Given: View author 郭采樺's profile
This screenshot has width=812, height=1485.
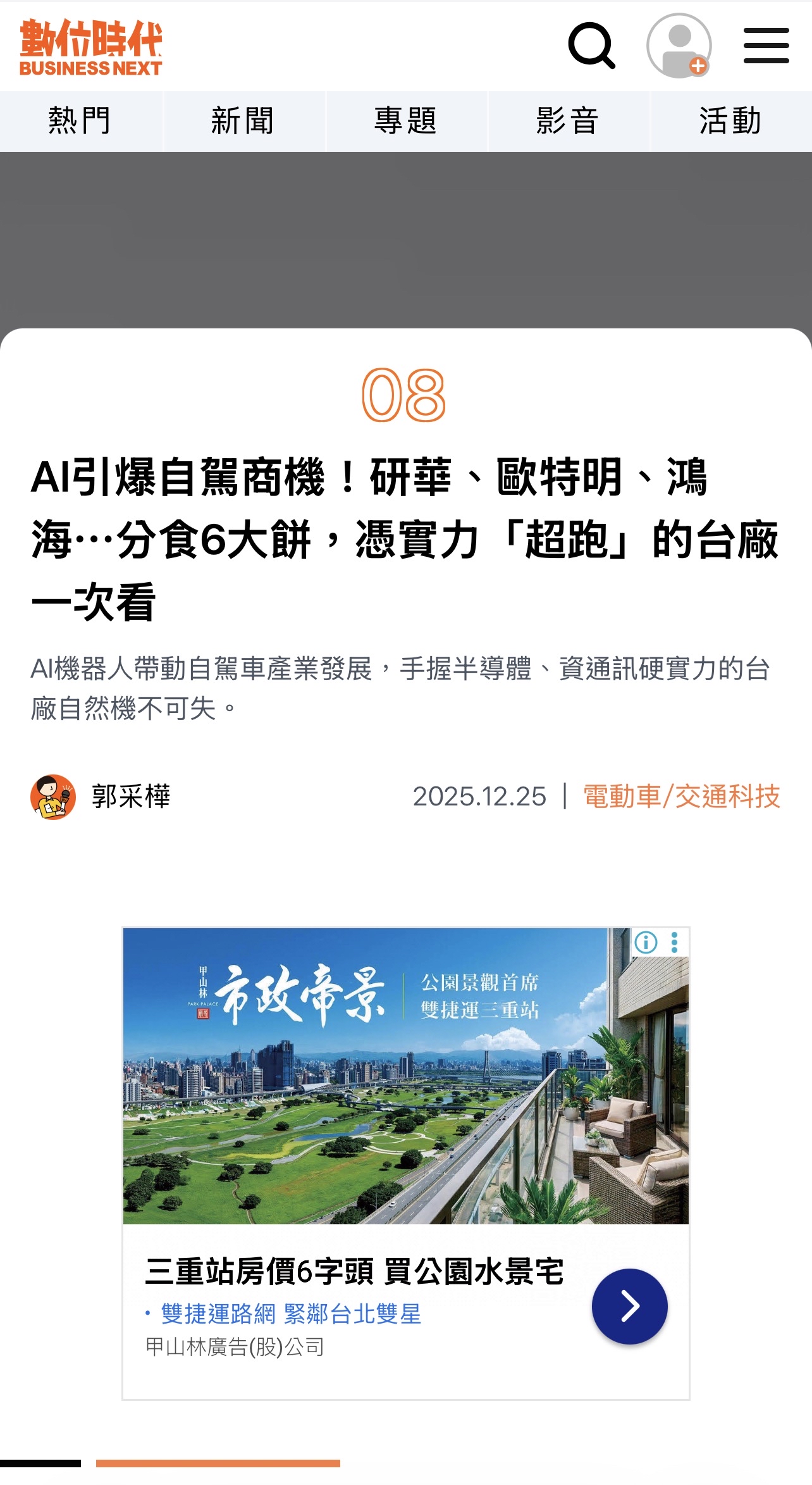Looking at the screenshot, I should 131,796.
